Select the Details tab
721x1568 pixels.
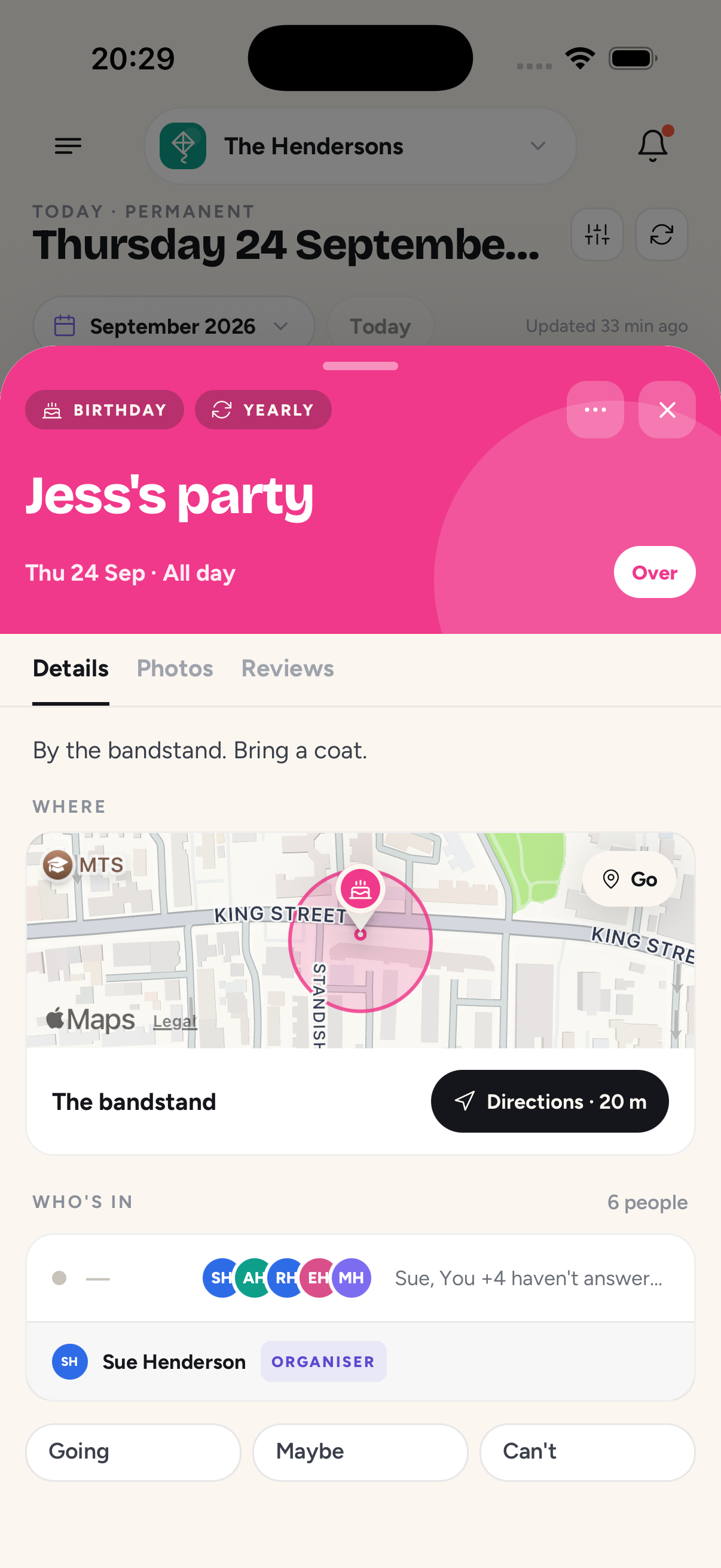click(x=71, y=669)
